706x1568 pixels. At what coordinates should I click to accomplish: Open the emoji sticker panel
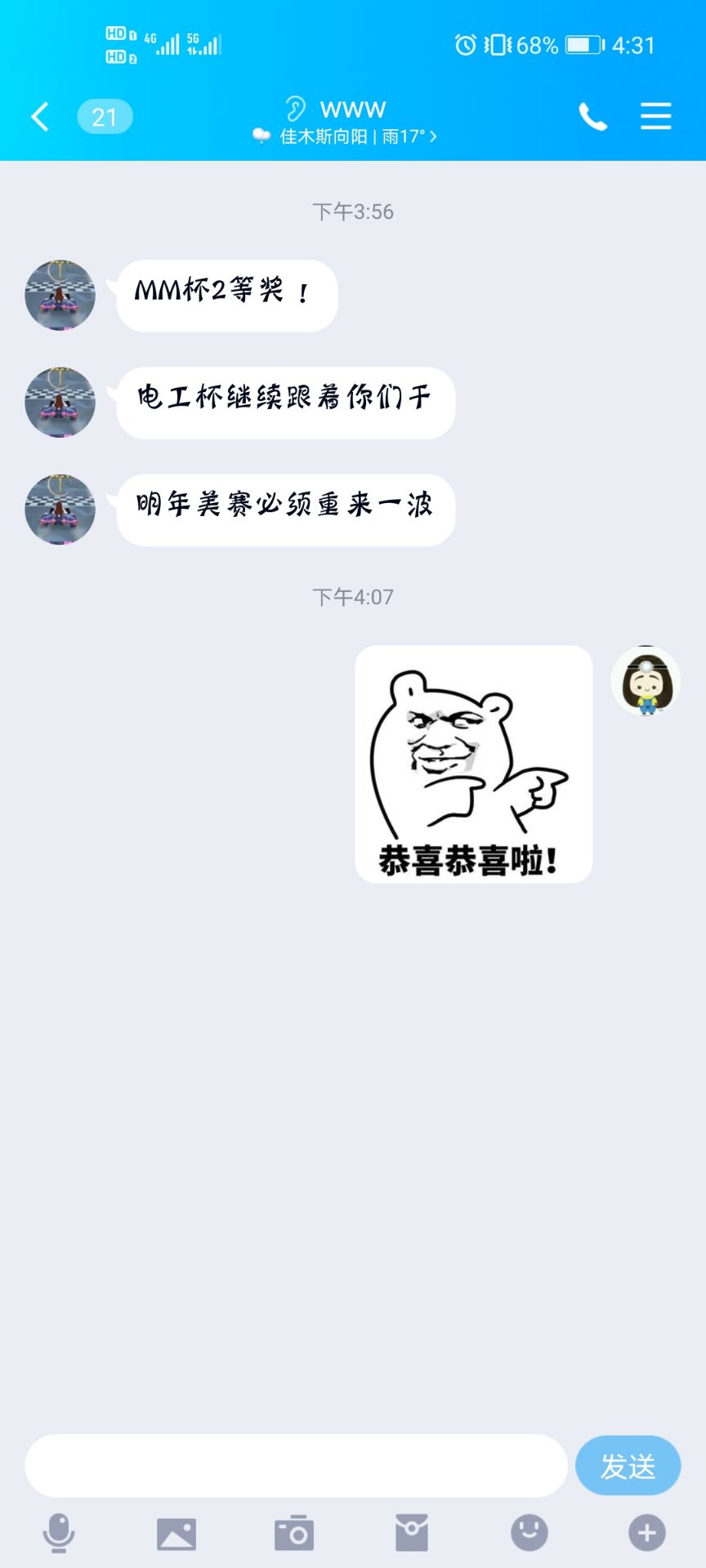coord(529,1532)
